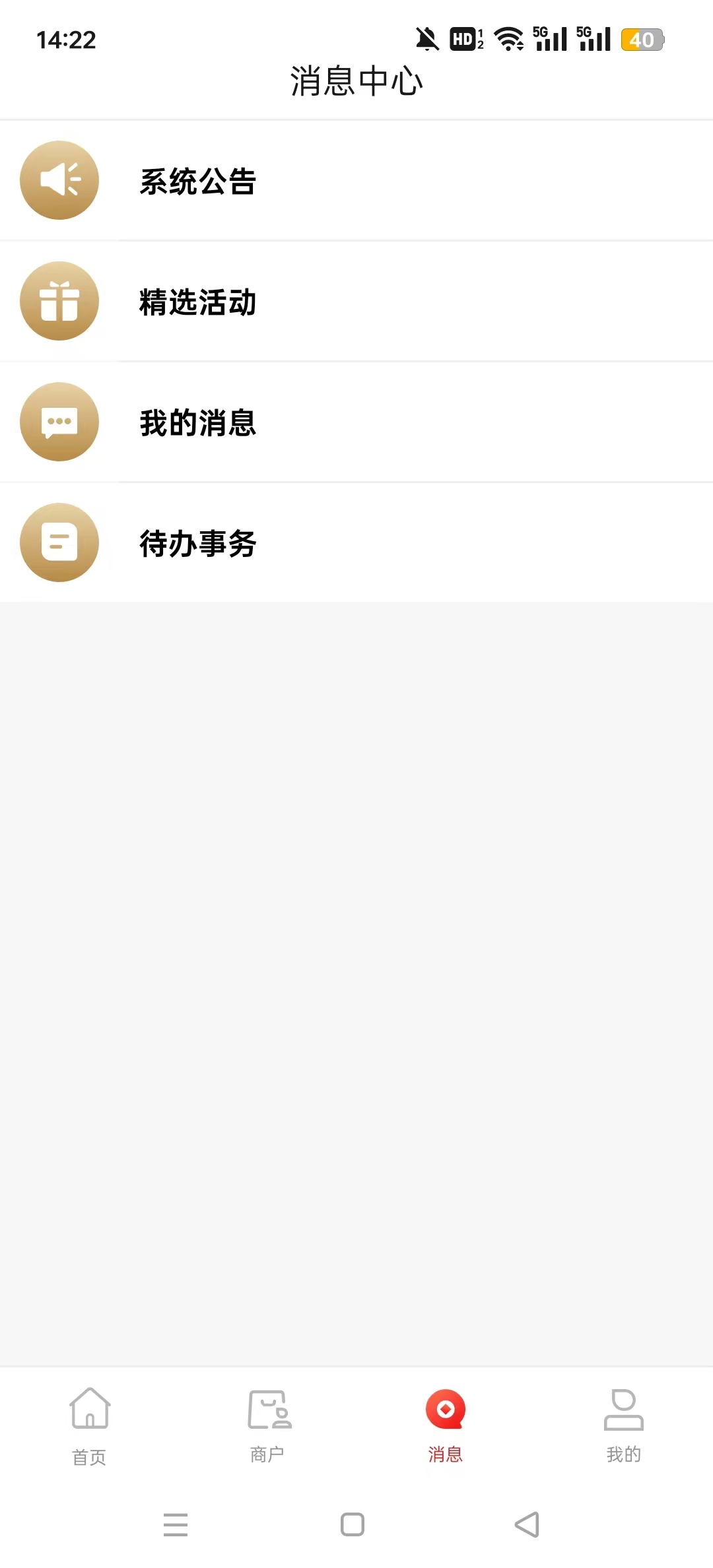Click the speaker icon beside 系统公告
Screen dimensions: 713x1568
[59, 180]
